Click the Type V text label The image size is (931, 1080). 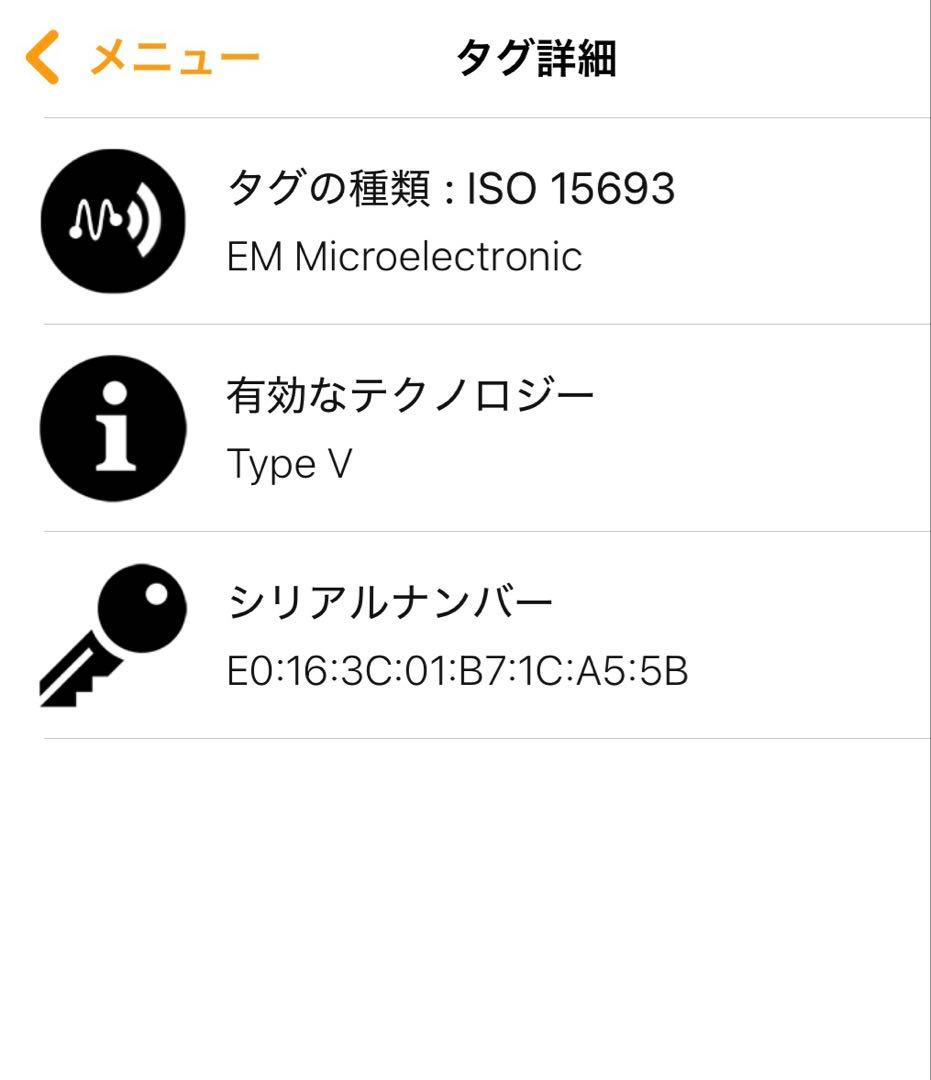290,464
